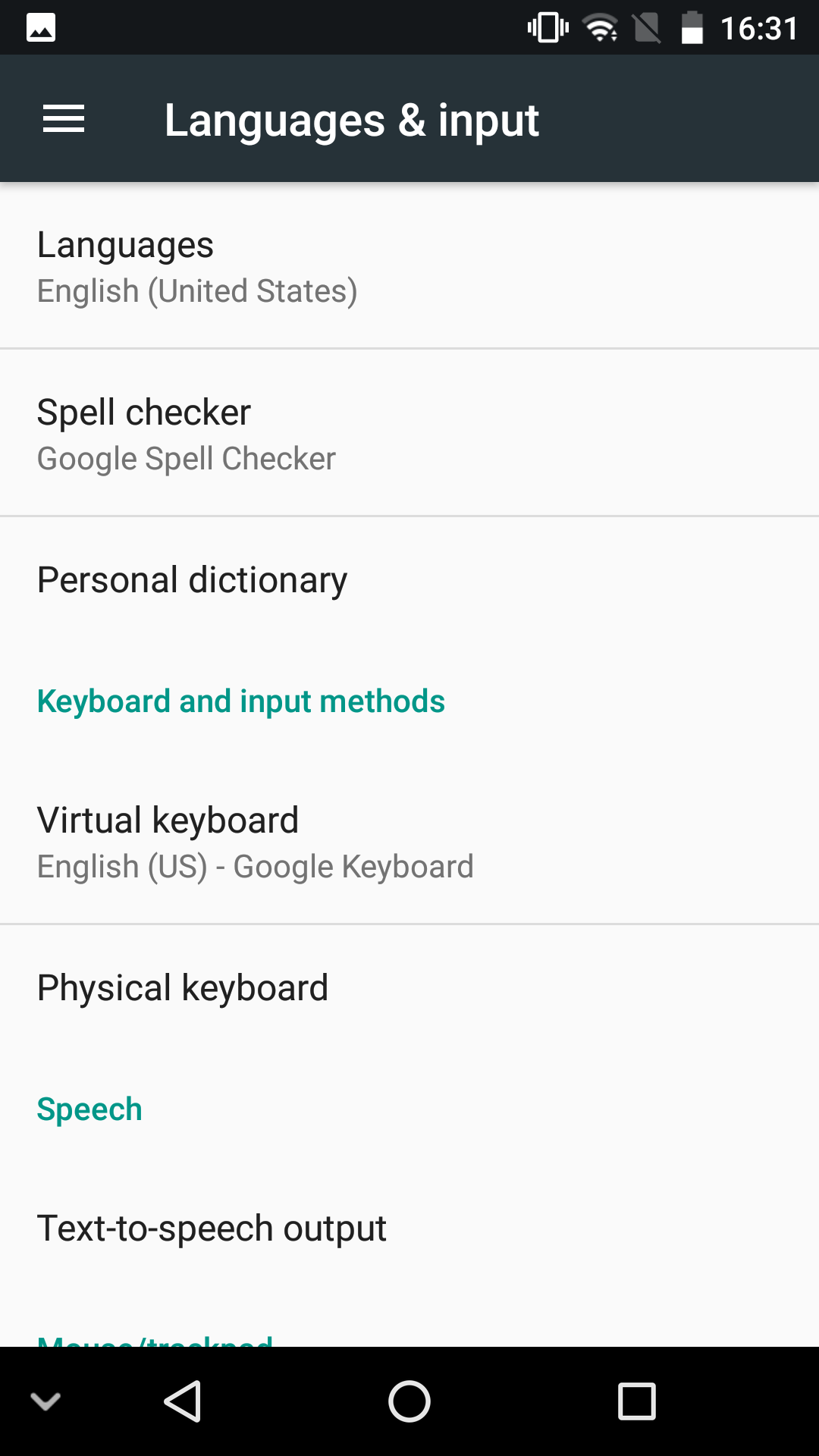
Task: Open recent apps overview
Action: [637, 1401]
